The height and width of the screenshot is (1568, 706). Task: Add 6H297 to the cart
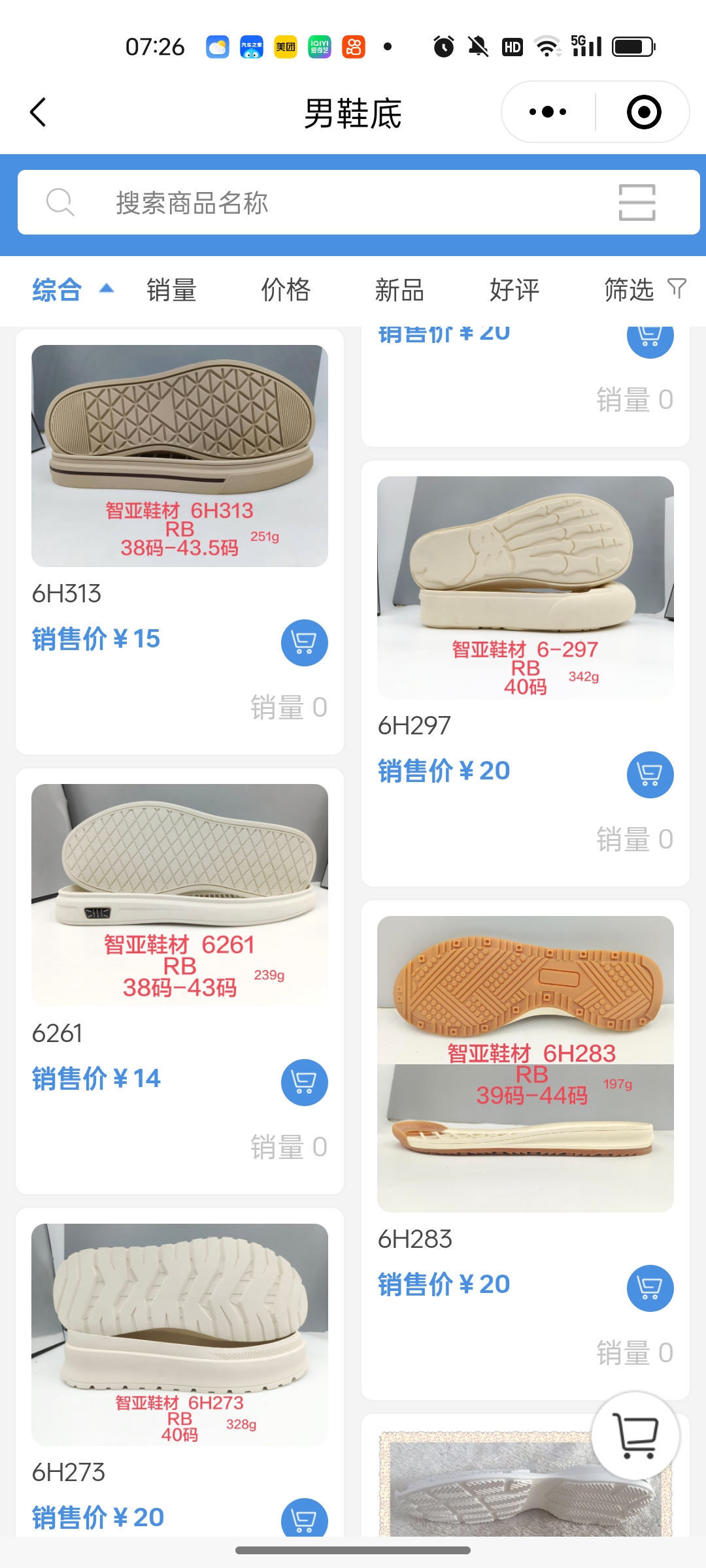[x=650, y=775]
